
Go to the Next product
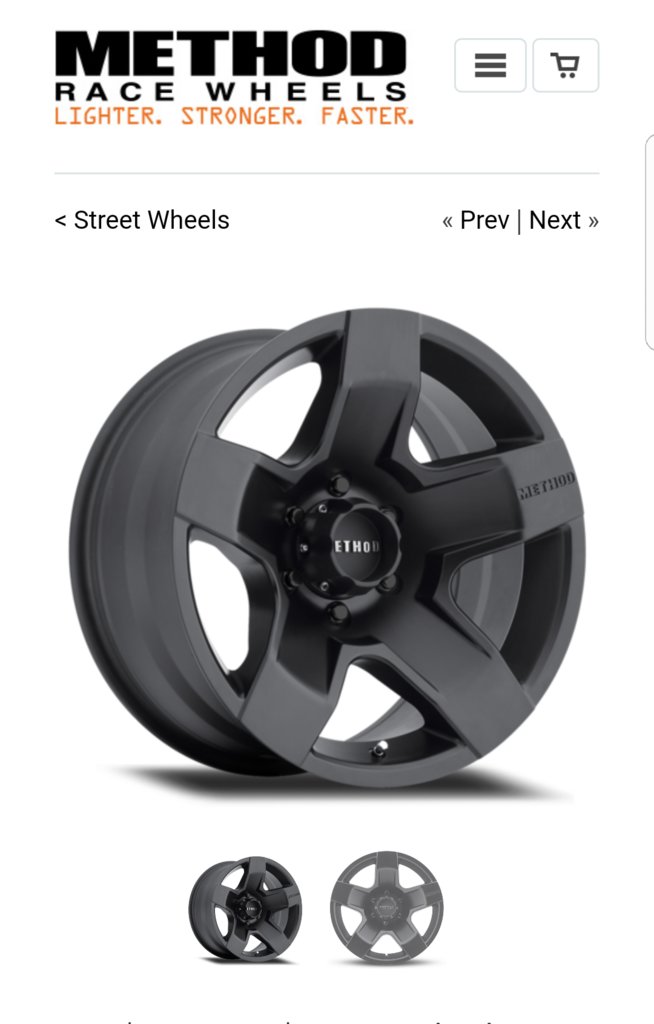pos(563,220)
